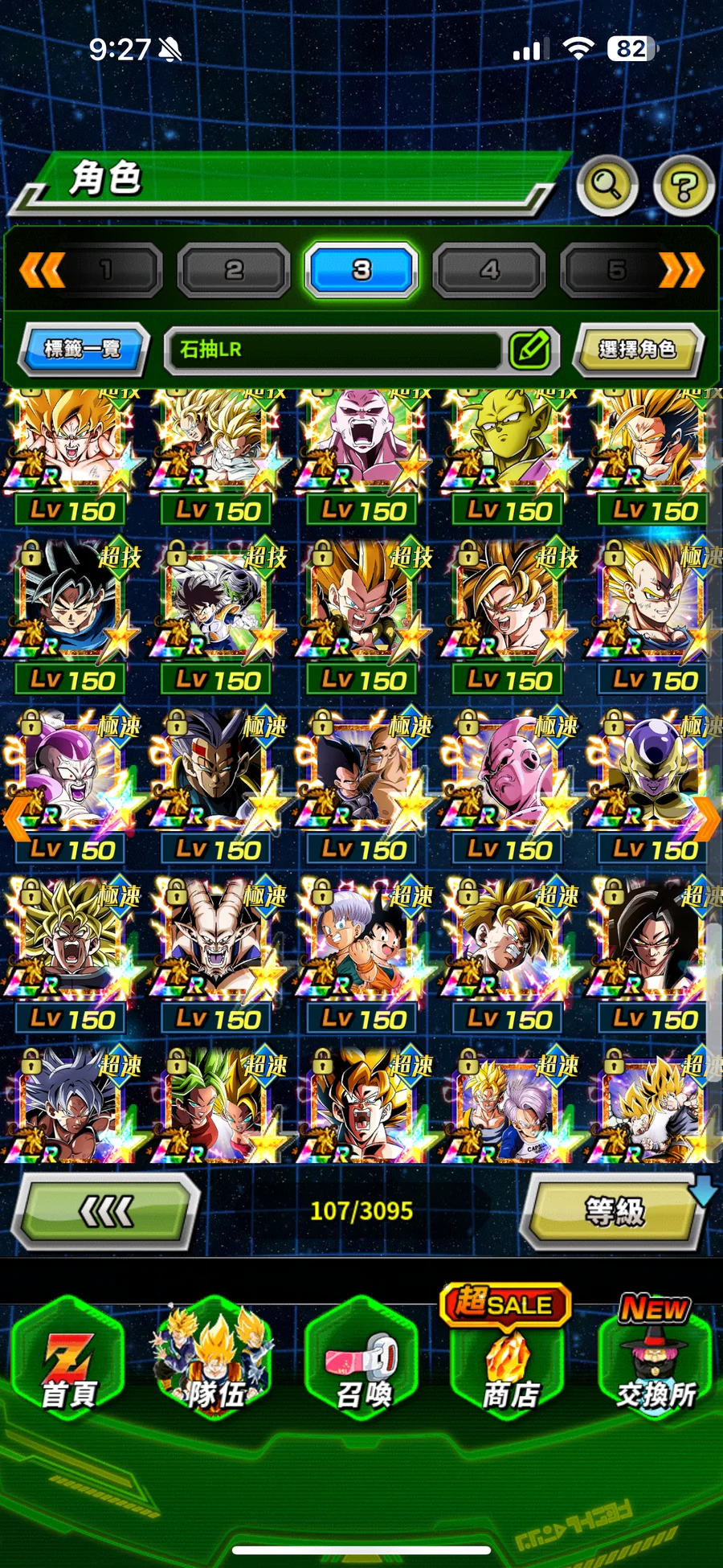Go to next tag tabs with right arrows
The image size is (723, 1568).
click(682, 270)
